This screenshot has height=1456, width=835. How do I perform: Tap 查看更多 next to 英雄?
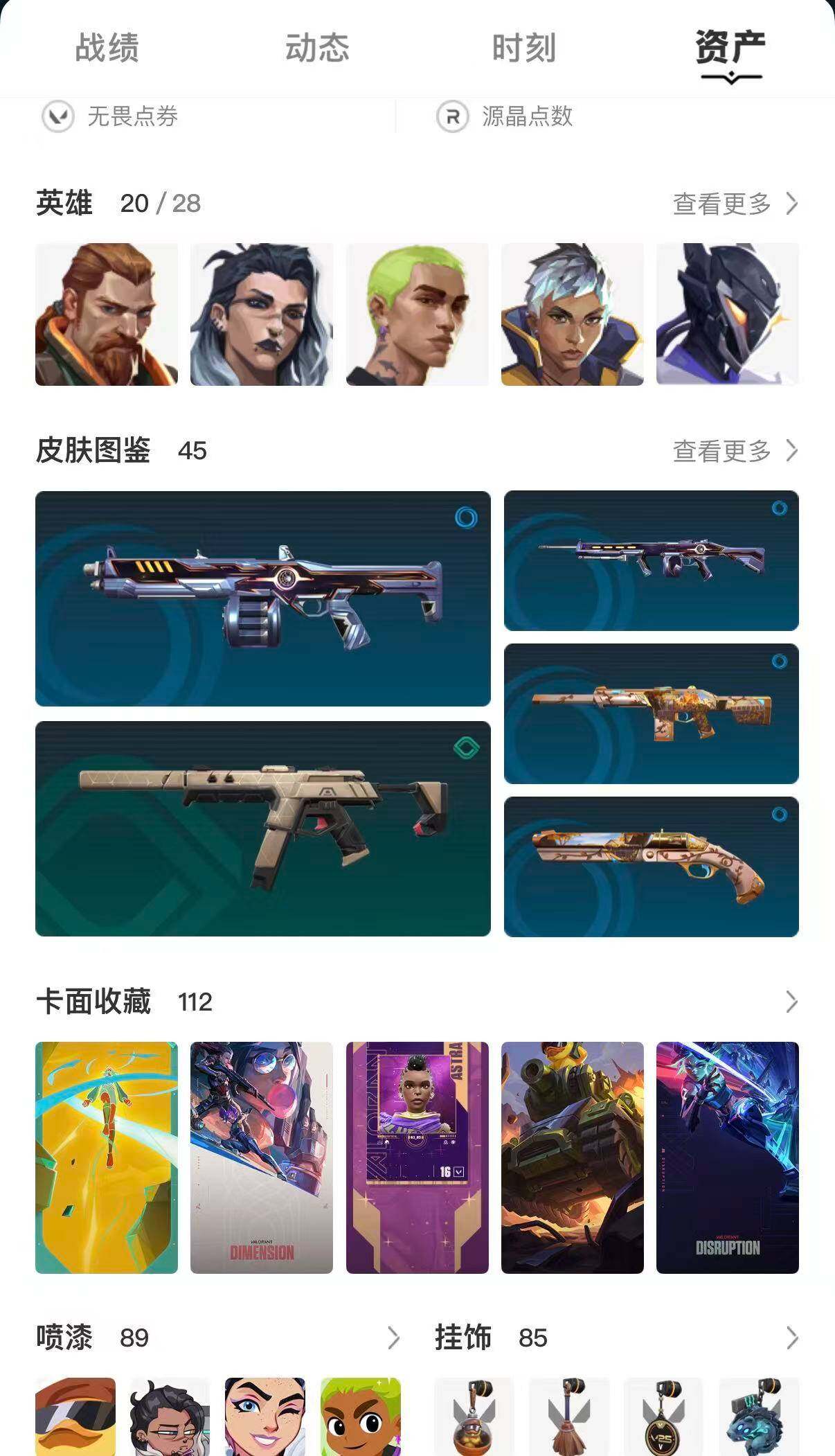(735, 204)
